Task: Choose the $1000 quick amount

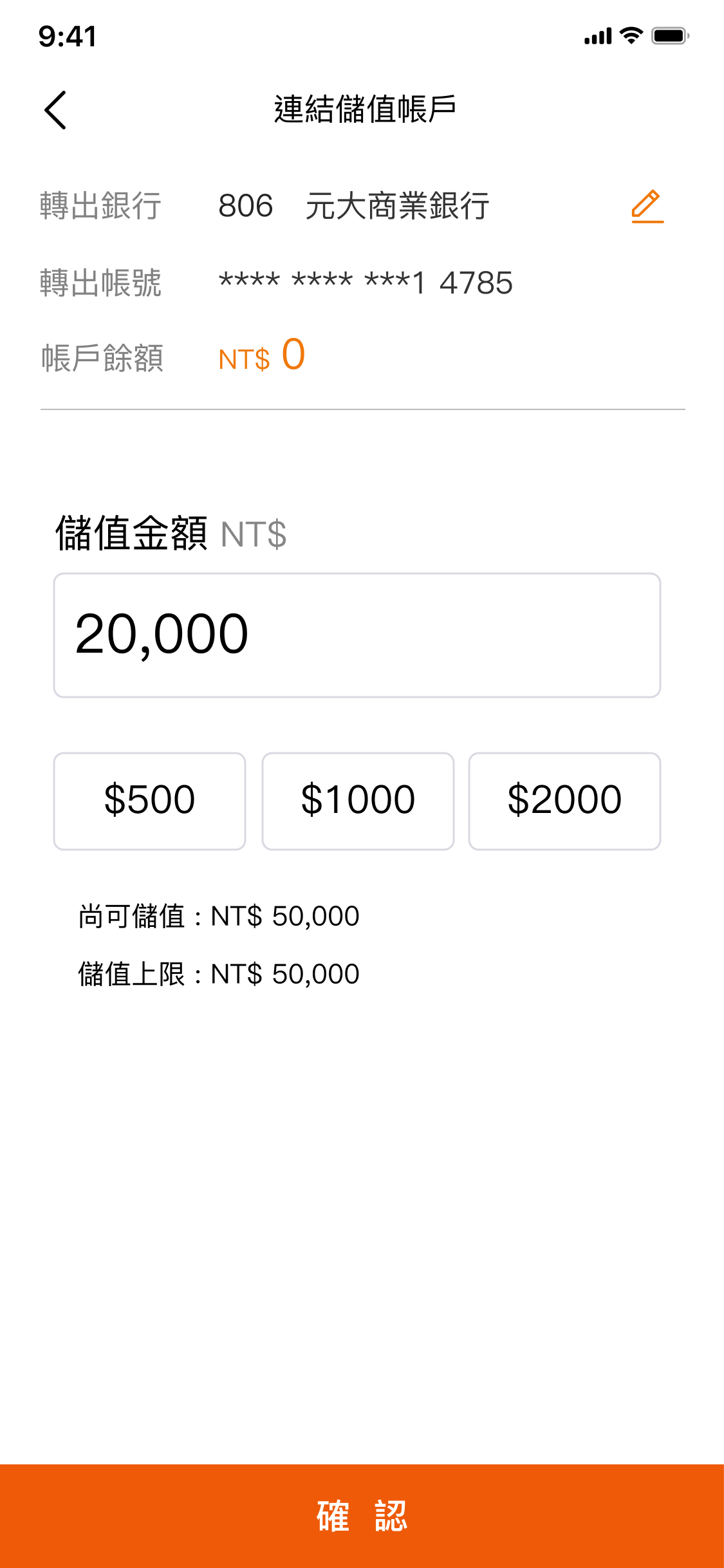Action: point(358,801)
